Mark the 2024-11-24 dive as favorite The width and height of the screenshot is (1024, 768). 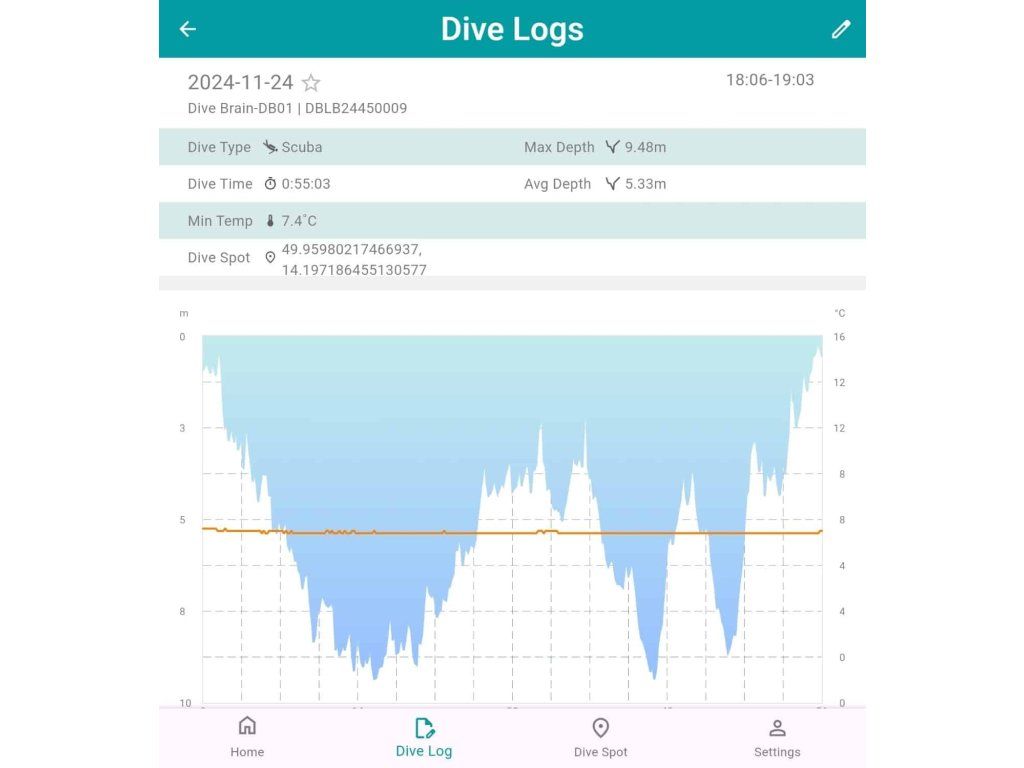coord(311,83)
